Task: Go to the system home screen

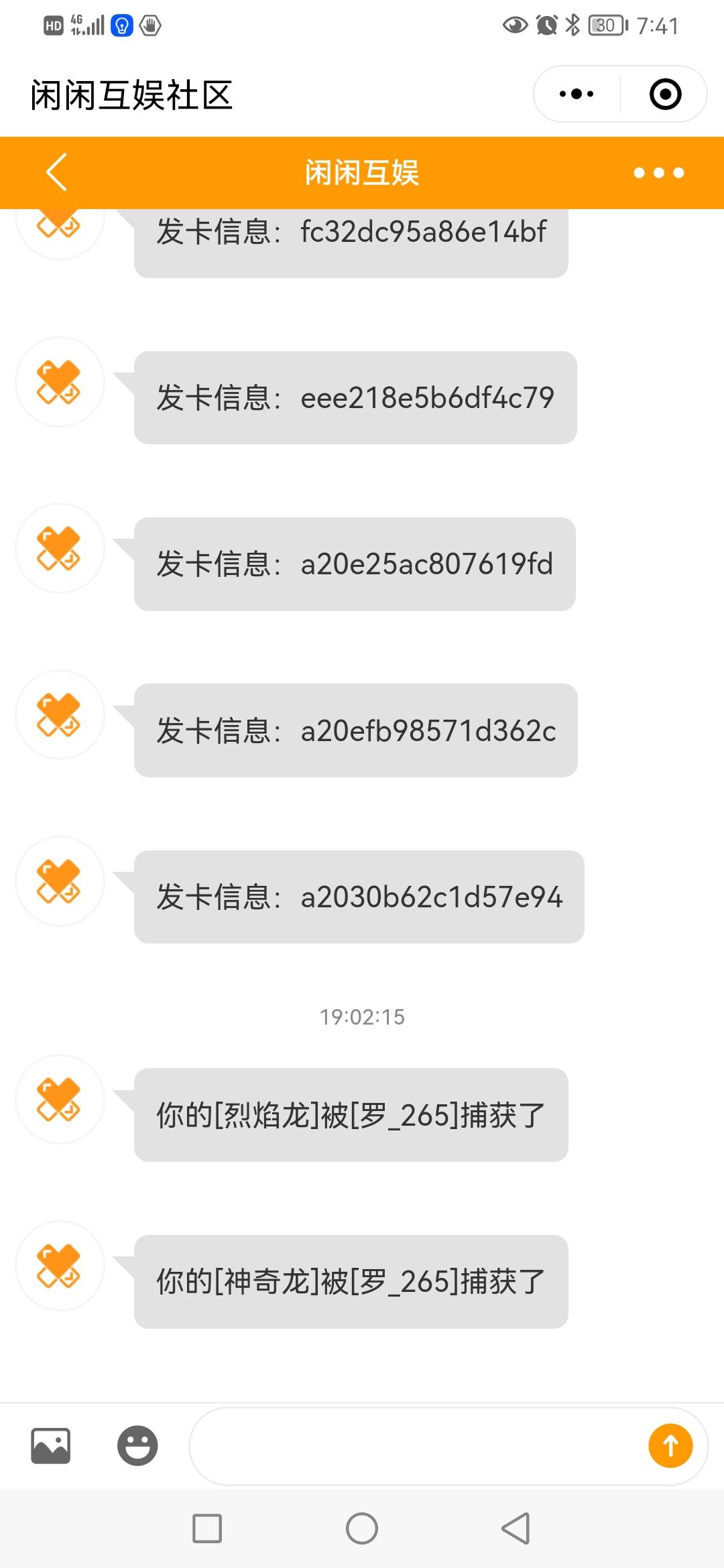Action: [362, 1528]
